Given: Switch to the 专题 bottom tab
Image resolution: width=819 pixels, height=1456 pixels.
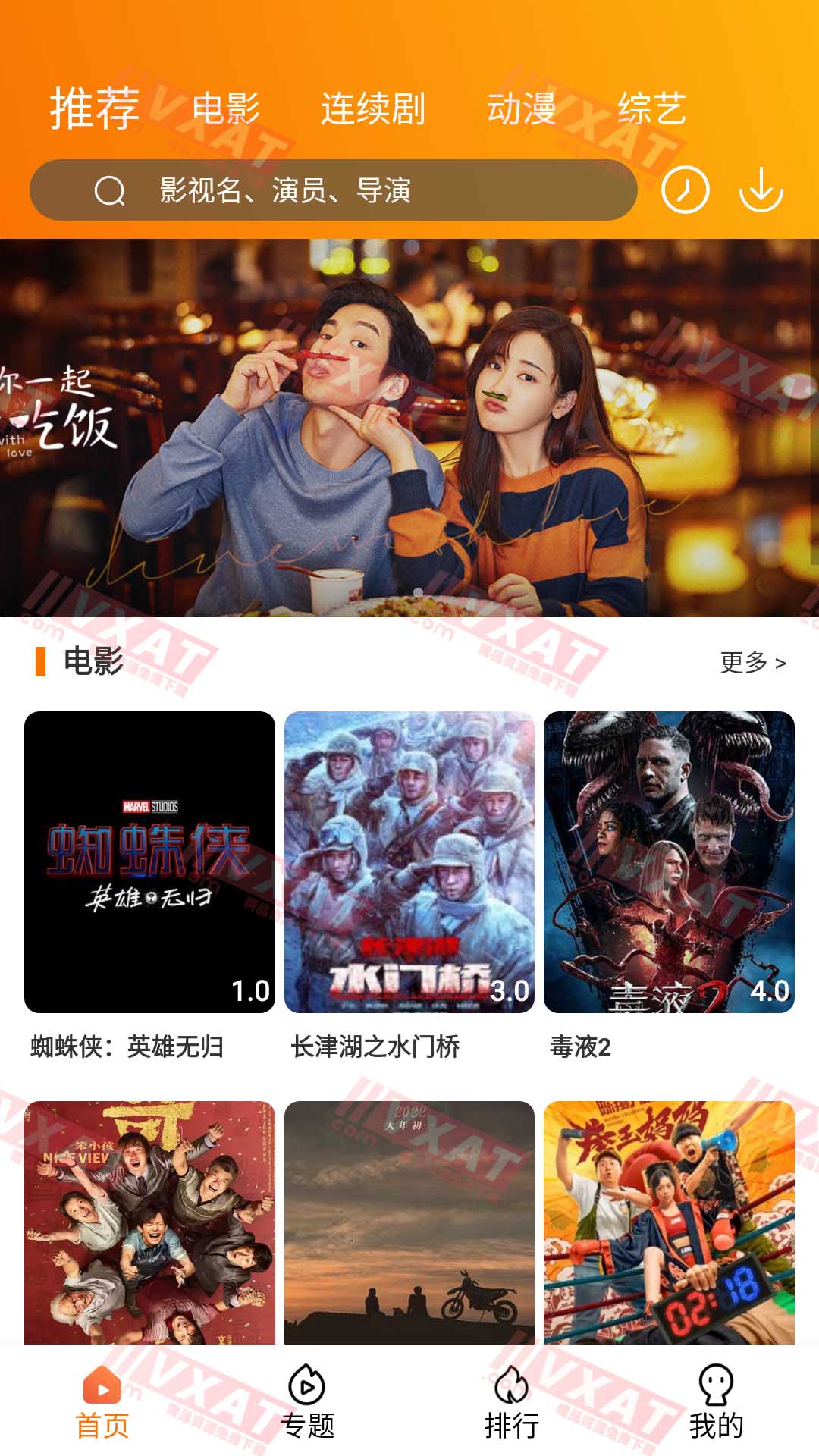Looking at the screenshot, I should point(307,1401).
